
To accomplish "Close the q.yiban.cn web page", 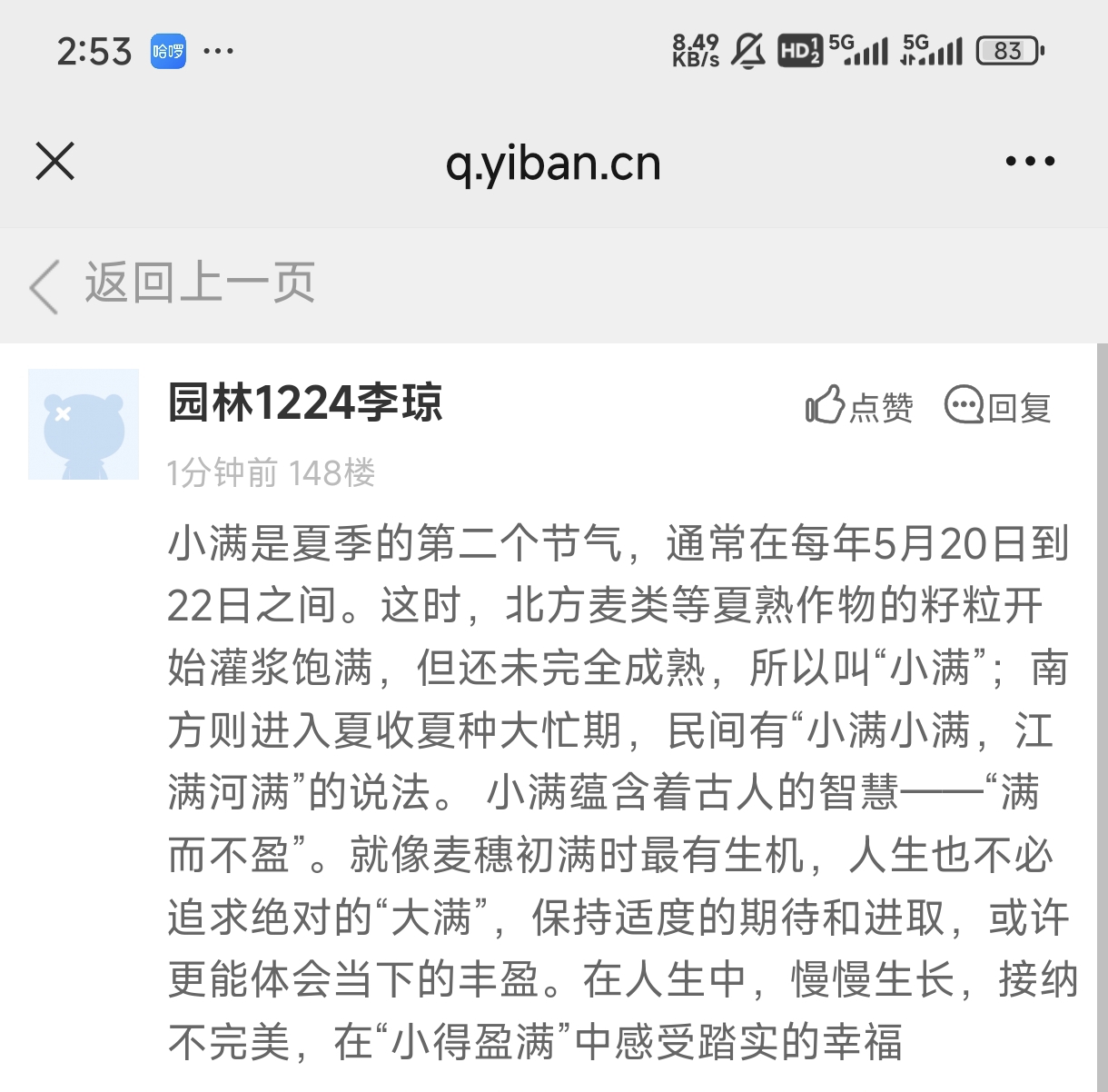I will [x=54, y=162].
